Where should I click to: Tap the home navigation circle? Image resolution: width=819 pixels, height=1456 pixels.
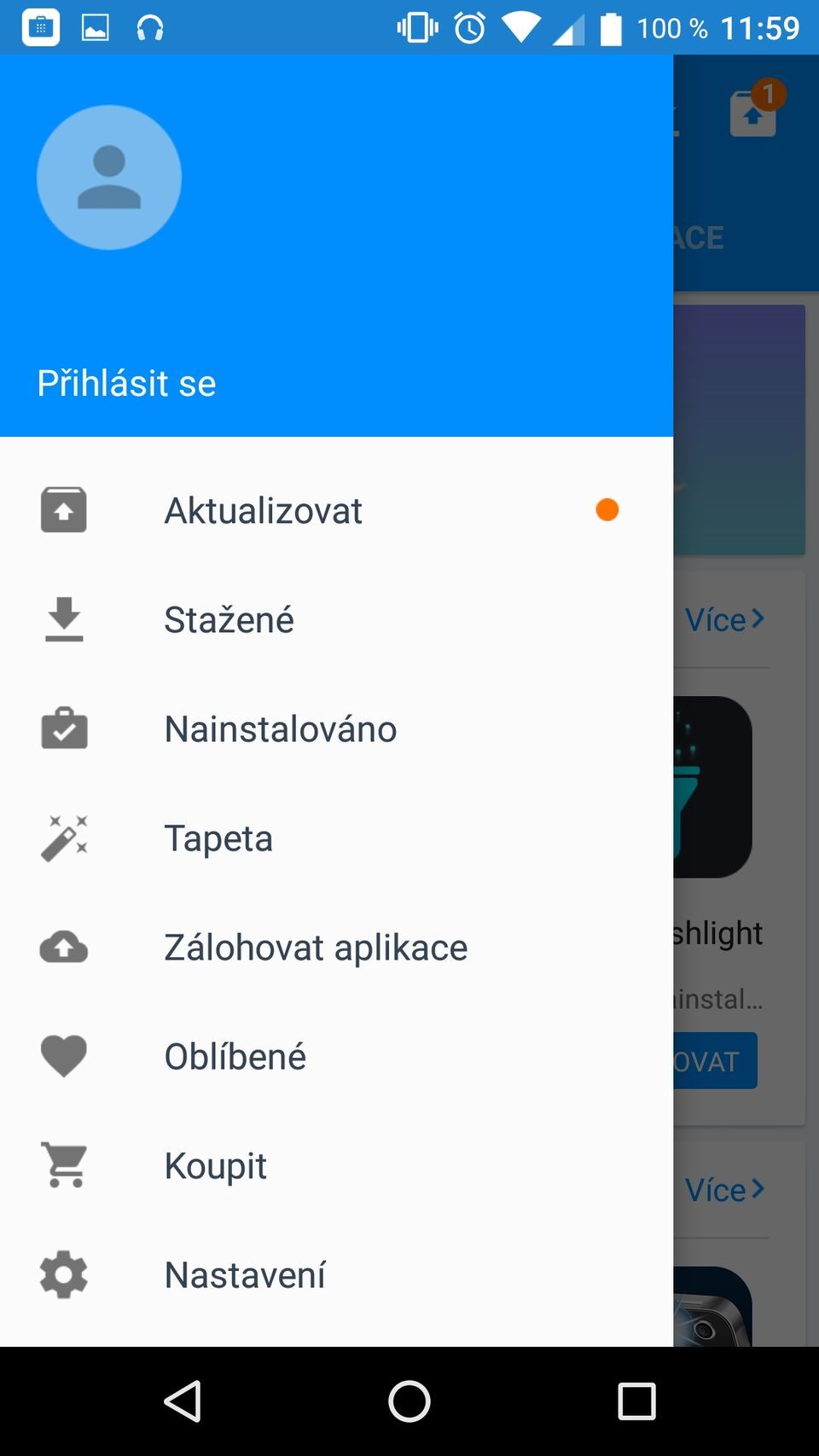(409, 1400)
